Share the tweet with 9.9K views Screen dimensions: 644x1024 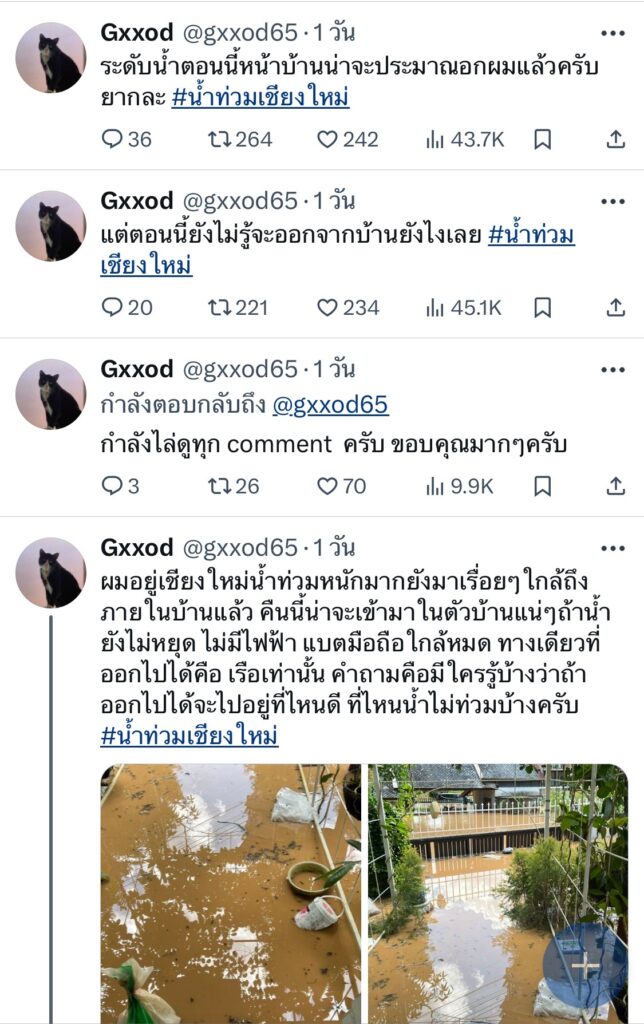[x=616, y=487]
